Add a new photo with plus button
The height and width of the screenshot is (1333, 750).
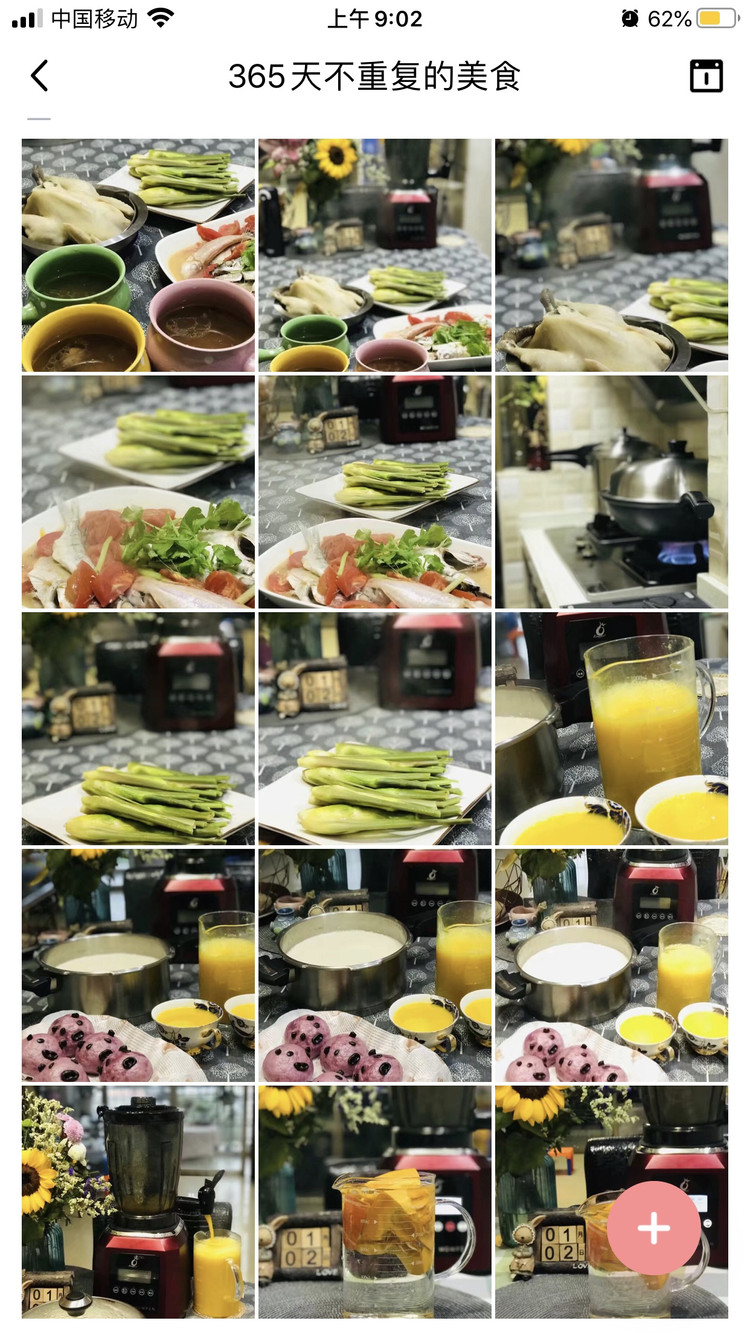(x=654, y=1228)
